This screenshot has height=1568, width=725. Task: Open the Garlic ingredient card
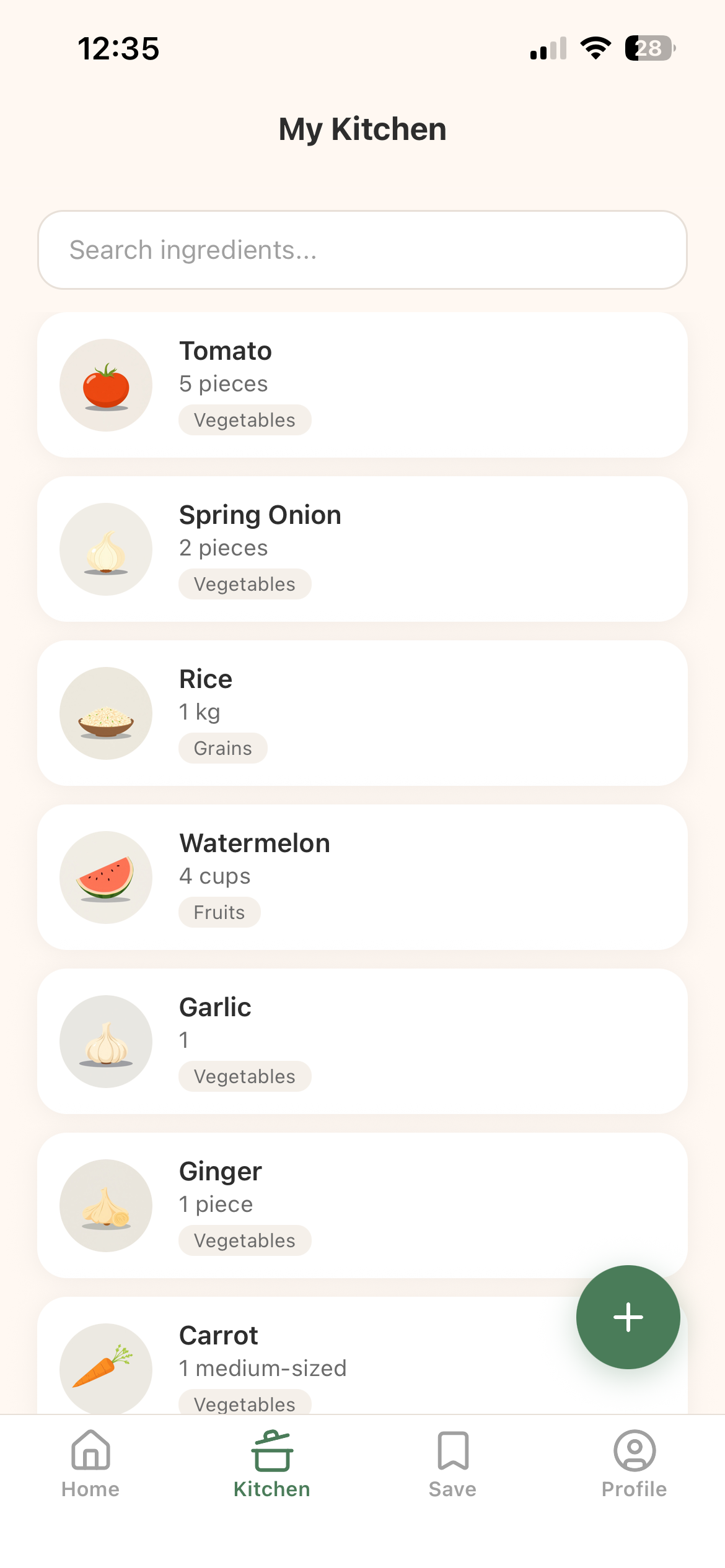pyautogui.click(x=362, y=1041)
